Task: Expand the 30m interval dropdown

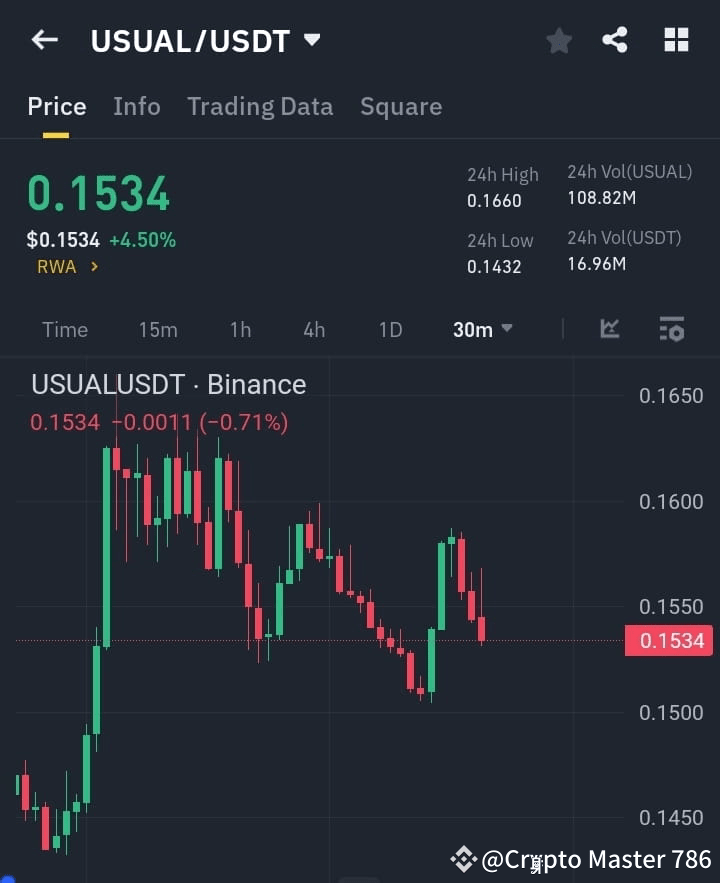Action: click(482, 329)
